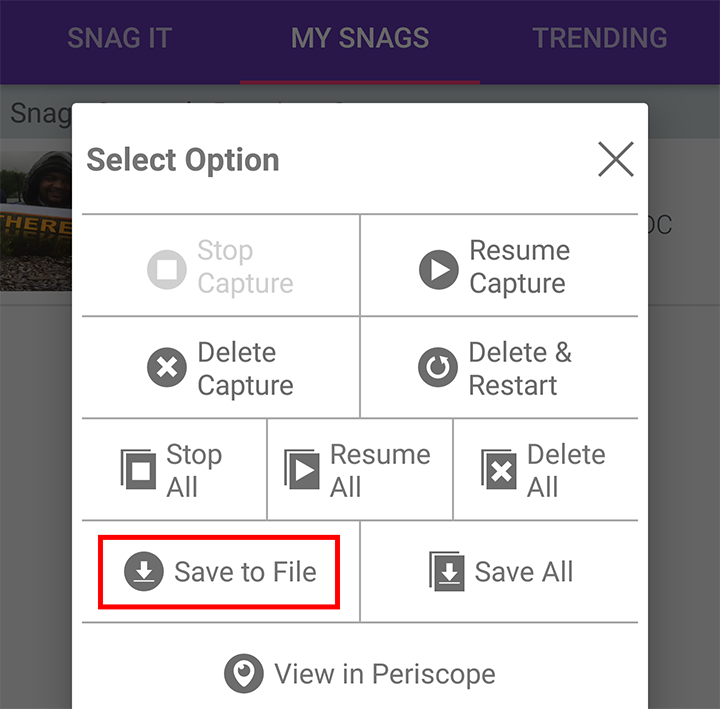Screen dimensions: 720x709
Task: Switch to the Snag It tab
Action: [119, 39]
